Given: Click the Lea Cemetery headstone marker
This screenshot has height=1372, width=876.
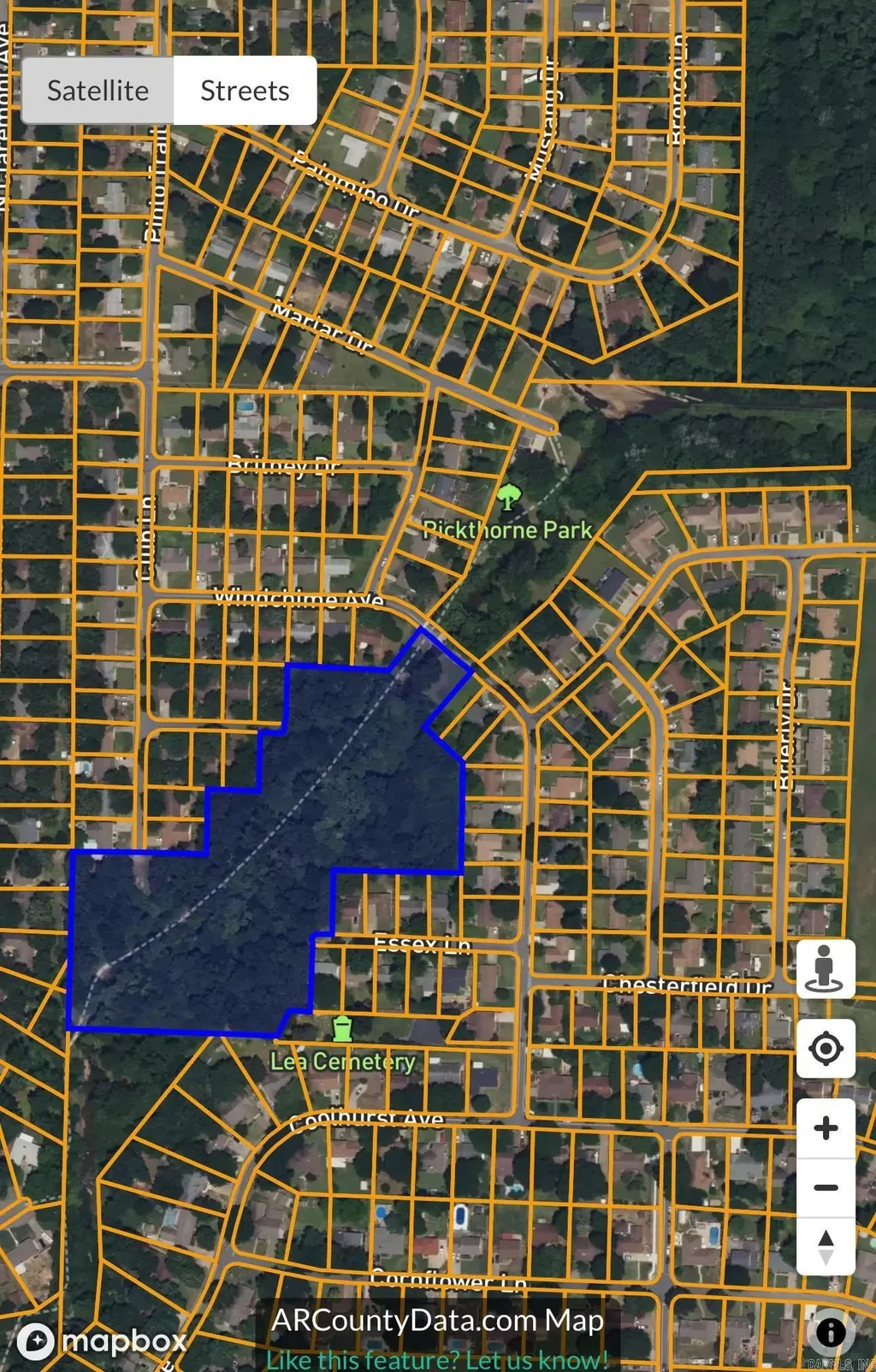Looking at the screenshot, I should (x=342, y=1029).
